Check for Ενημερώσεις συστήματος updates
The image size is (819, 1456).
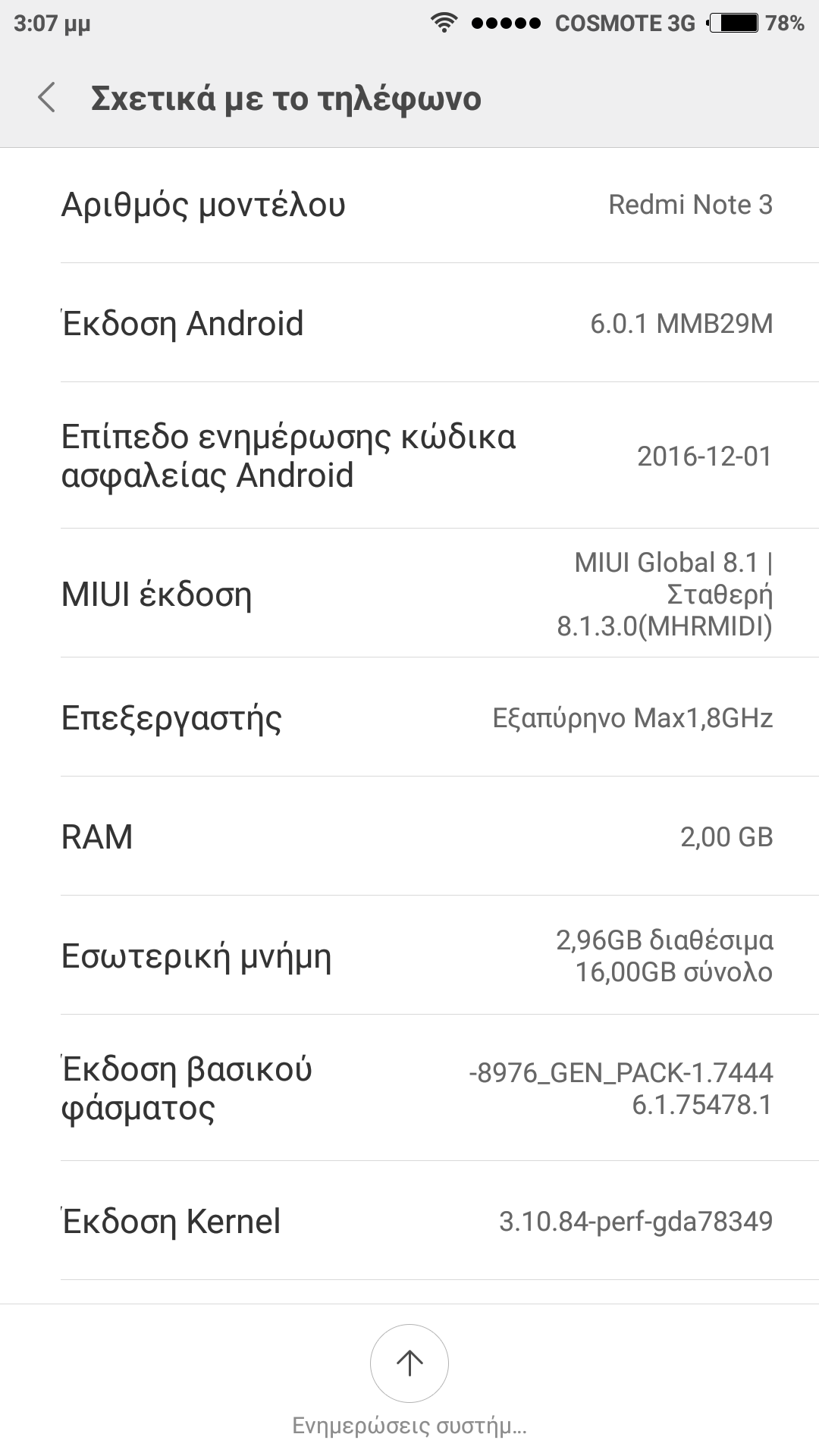(409, 1363)
